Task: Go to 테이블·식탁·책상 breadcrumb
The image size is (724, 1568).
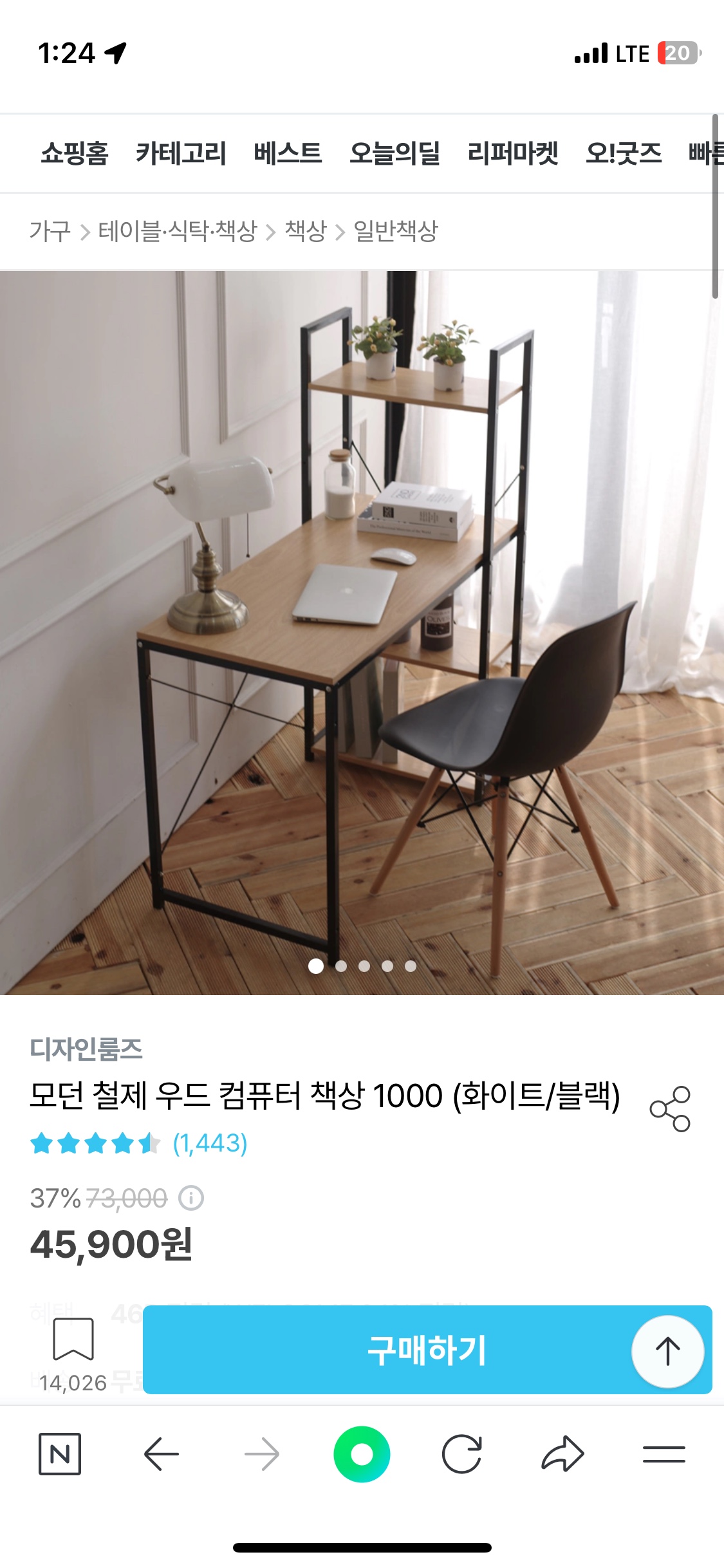Action: [178, 231]
